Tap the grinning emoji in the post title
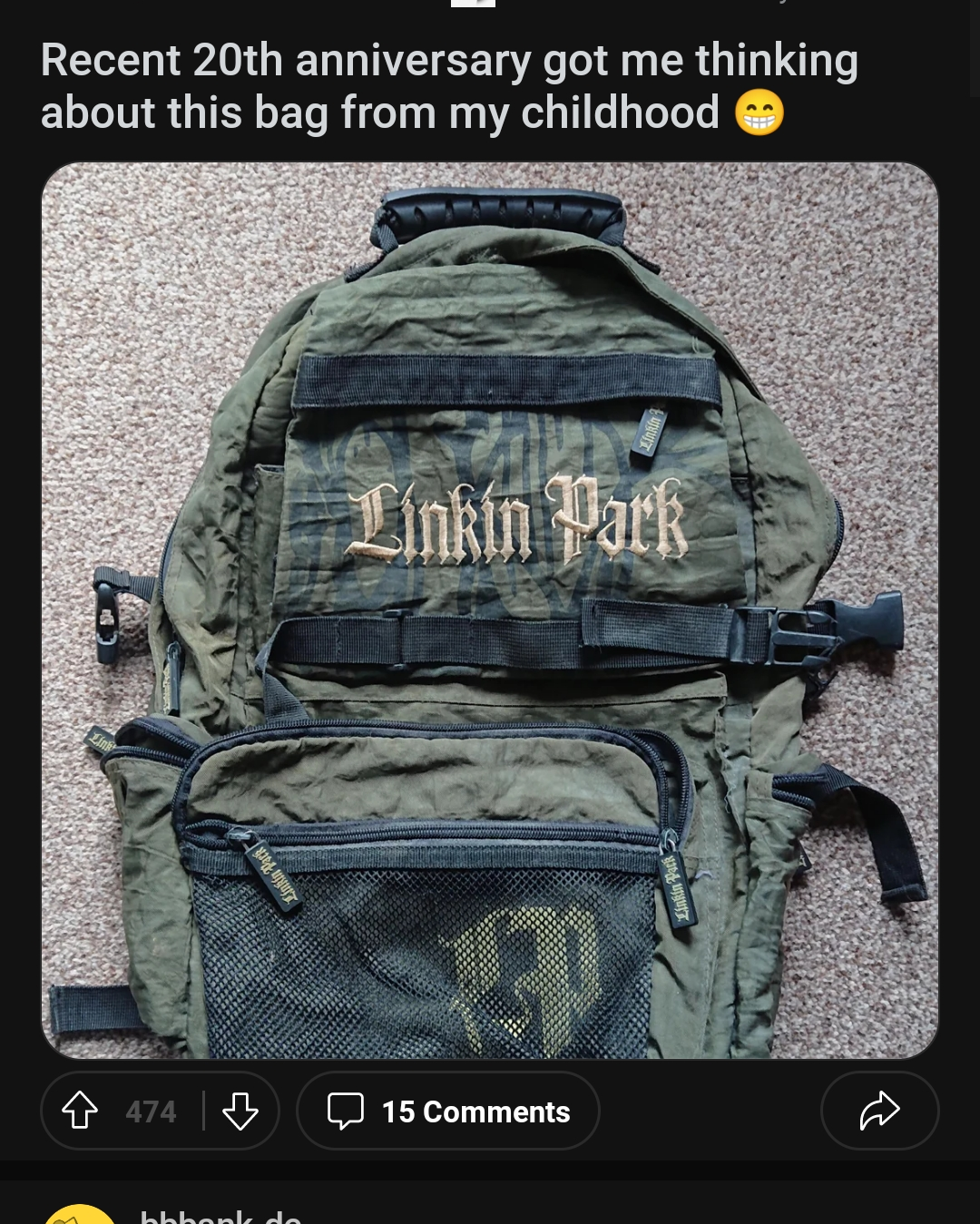This screenshot has width=980, height=1224. pyautogui.click(x=760, y=113)
